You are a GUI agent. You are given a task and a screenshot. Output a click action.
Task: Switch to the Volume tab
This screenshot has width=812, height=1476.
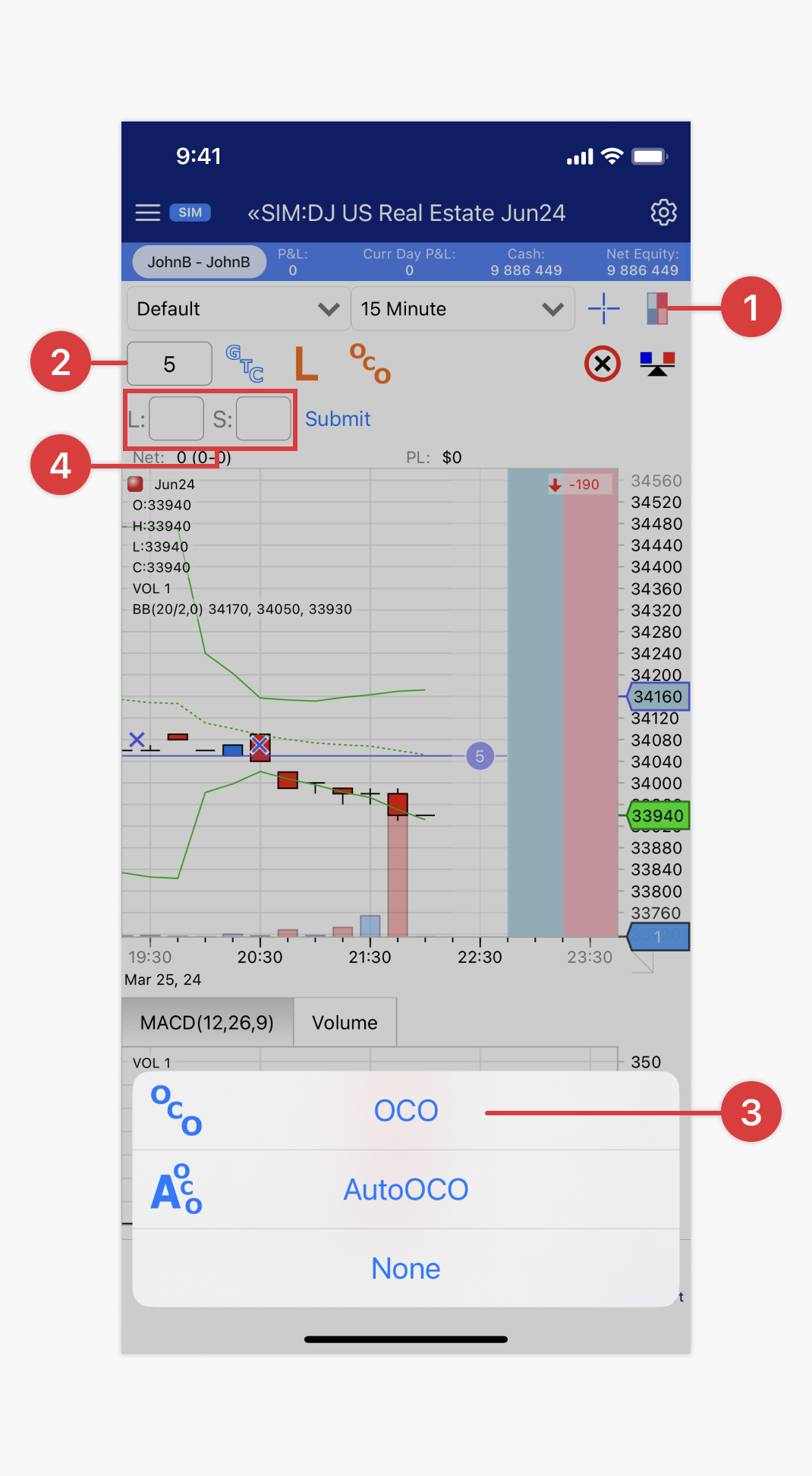[345, 1022]
